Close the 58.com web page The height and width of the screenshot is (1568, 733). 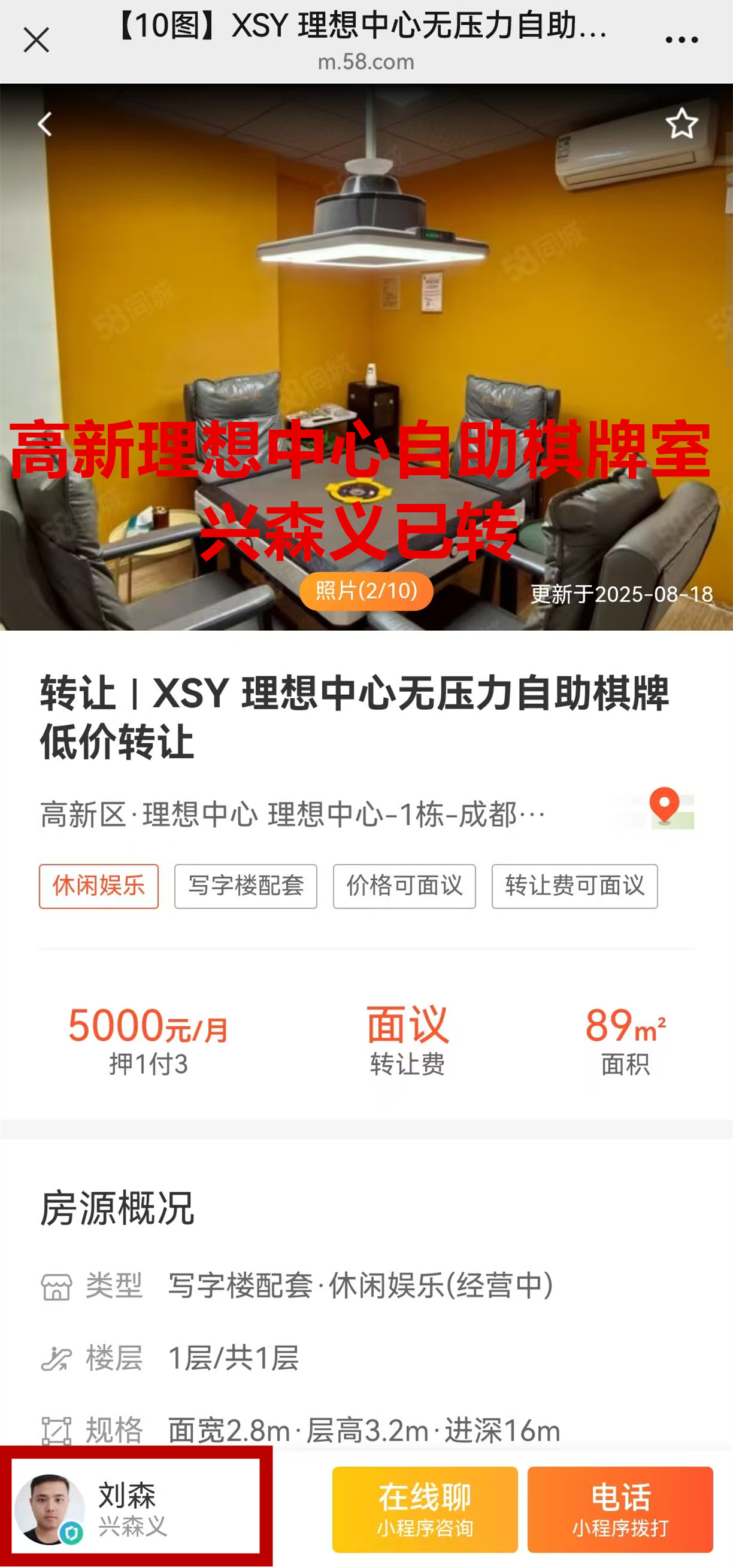[x=36, y=41]
